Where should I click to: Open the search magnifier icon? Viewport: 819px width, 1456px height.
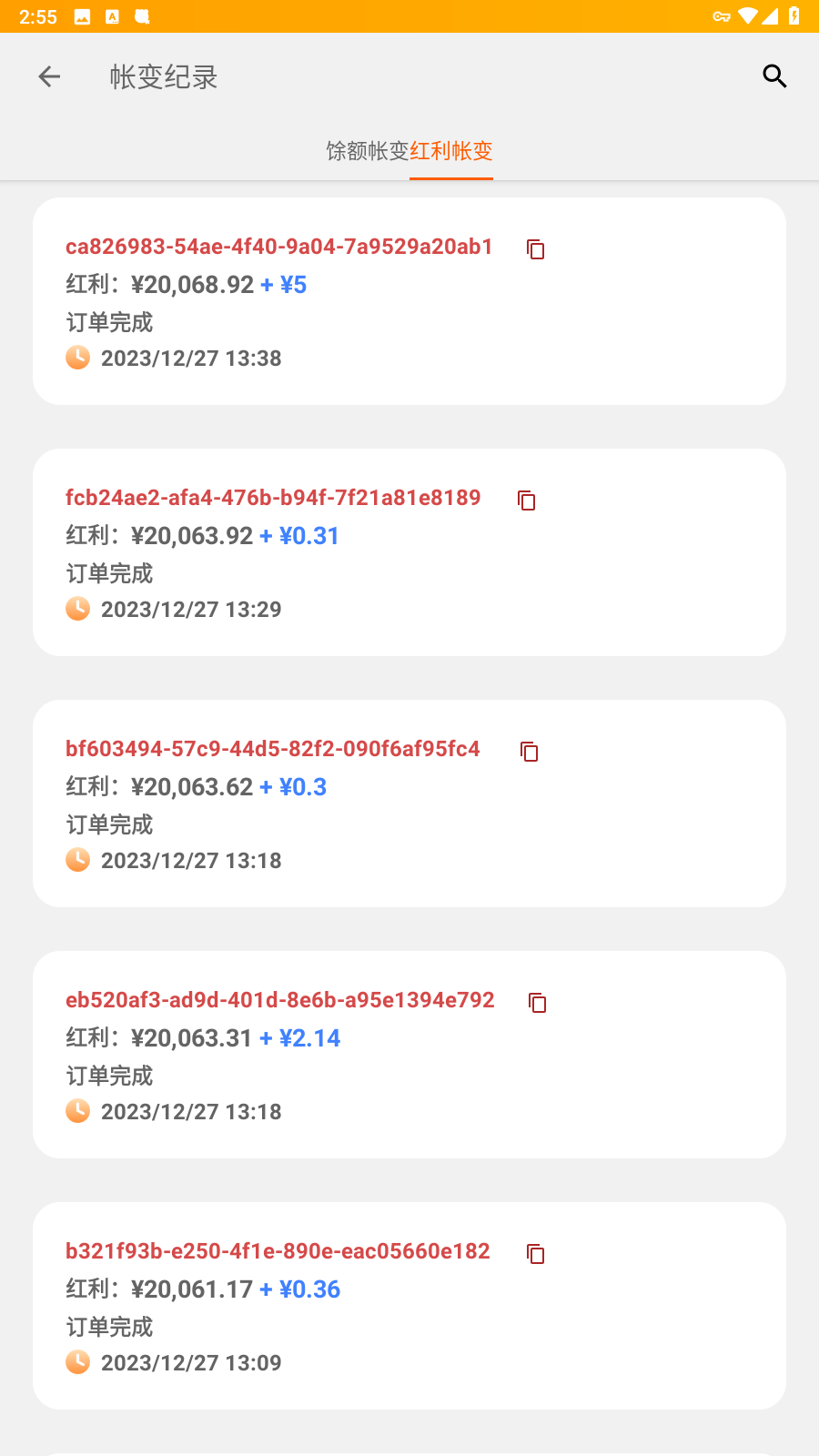774,76
